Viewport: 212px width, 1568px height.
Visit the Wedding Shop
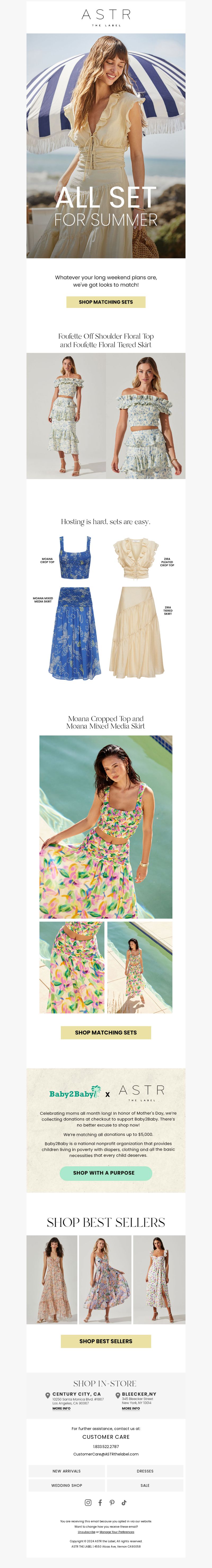67,1485
